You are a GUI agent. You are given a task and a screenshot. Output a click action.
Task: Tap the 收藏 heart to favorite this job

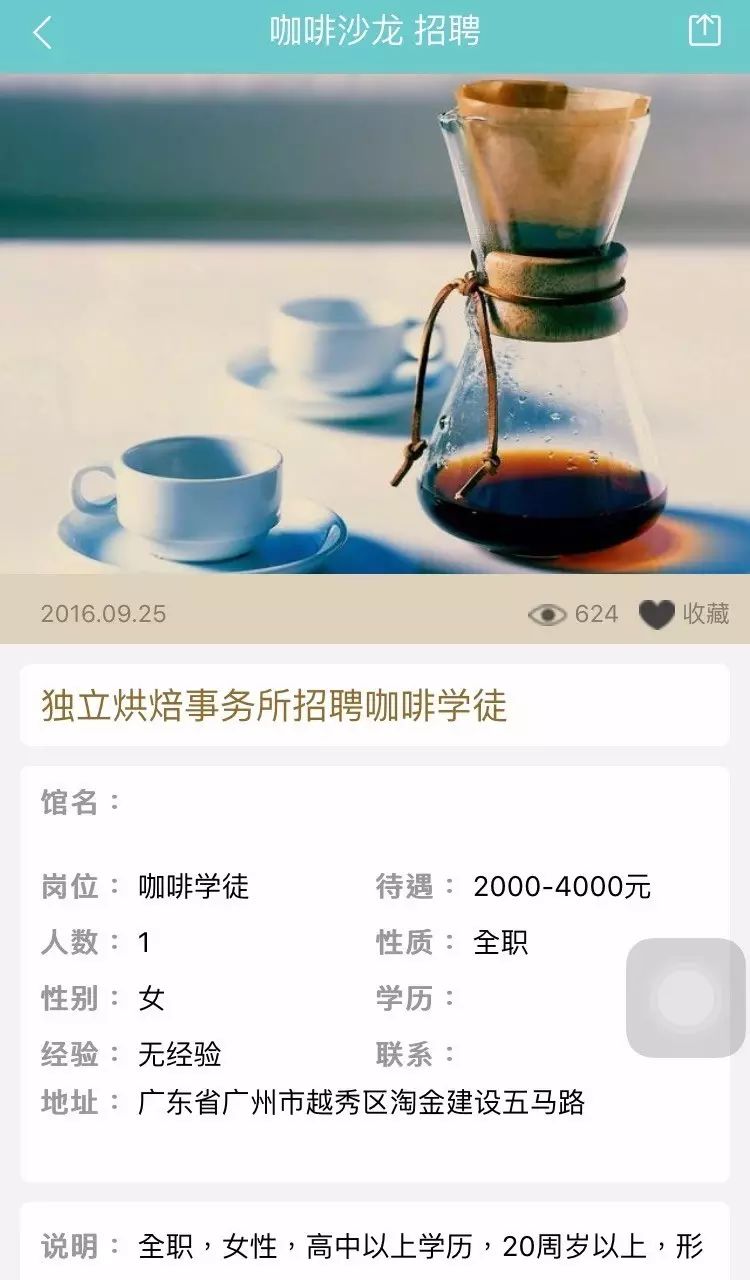point(656,614)
